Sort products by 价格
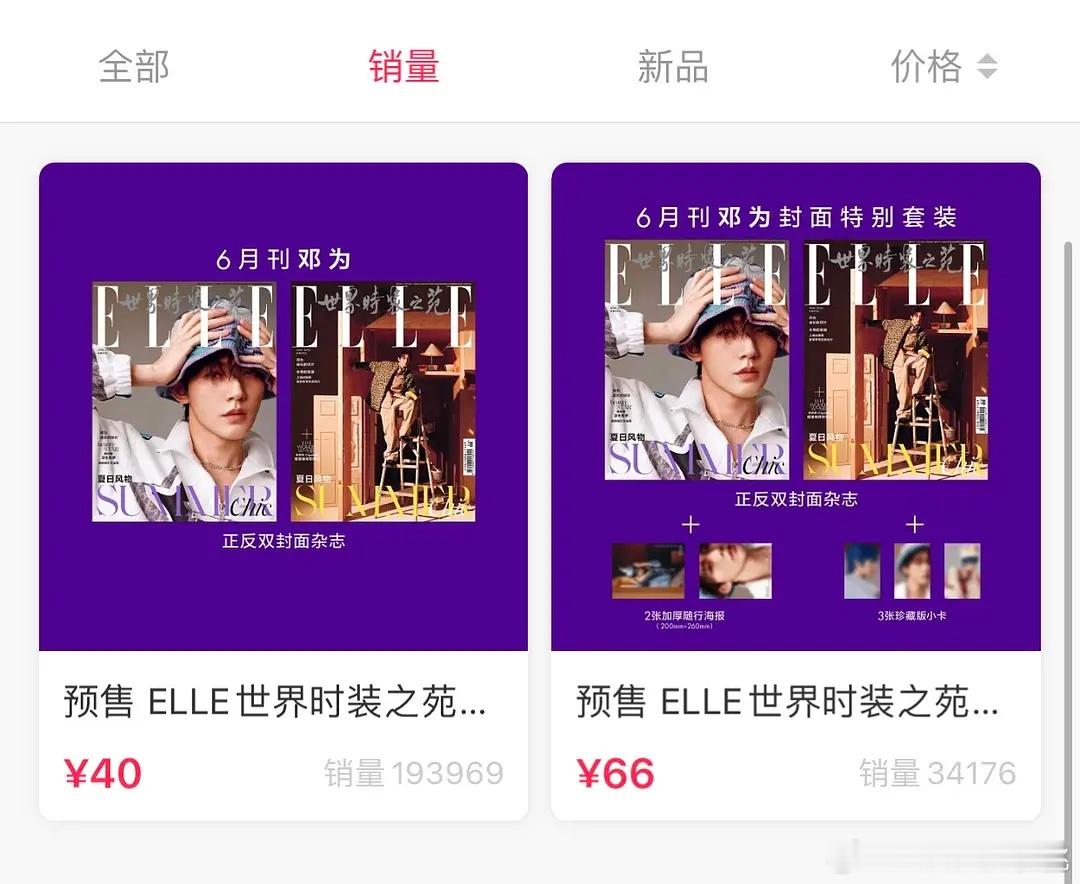The image size is (1080, 884). [x=943, y=67]
